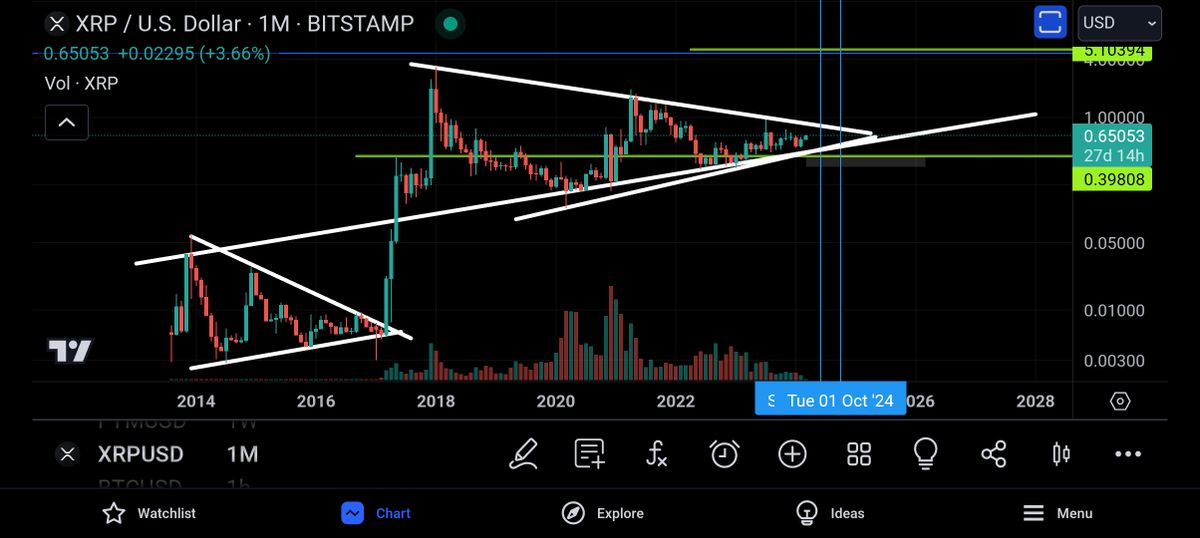Collapse the indicator legend chevron
Viewport: 1200px width, 538px height.
tap(66, 123)
